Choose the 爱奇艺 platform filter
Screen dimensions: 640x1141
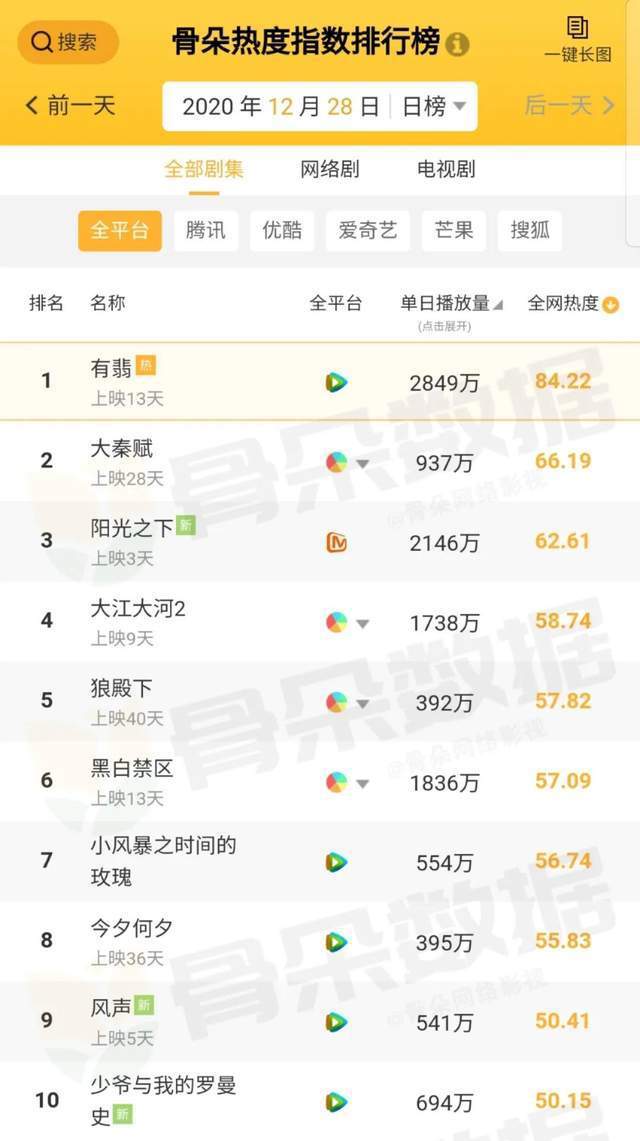pos(367,231)
